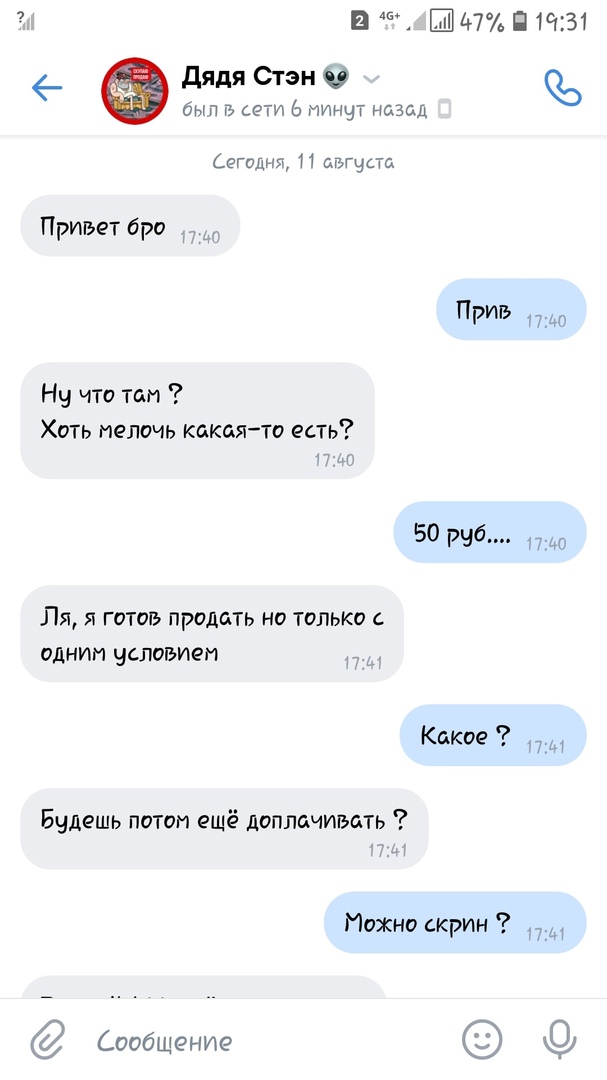Expand chat options next to Дядя Стэн
This screenshot has height=1080, width=607.
(370, 79)
